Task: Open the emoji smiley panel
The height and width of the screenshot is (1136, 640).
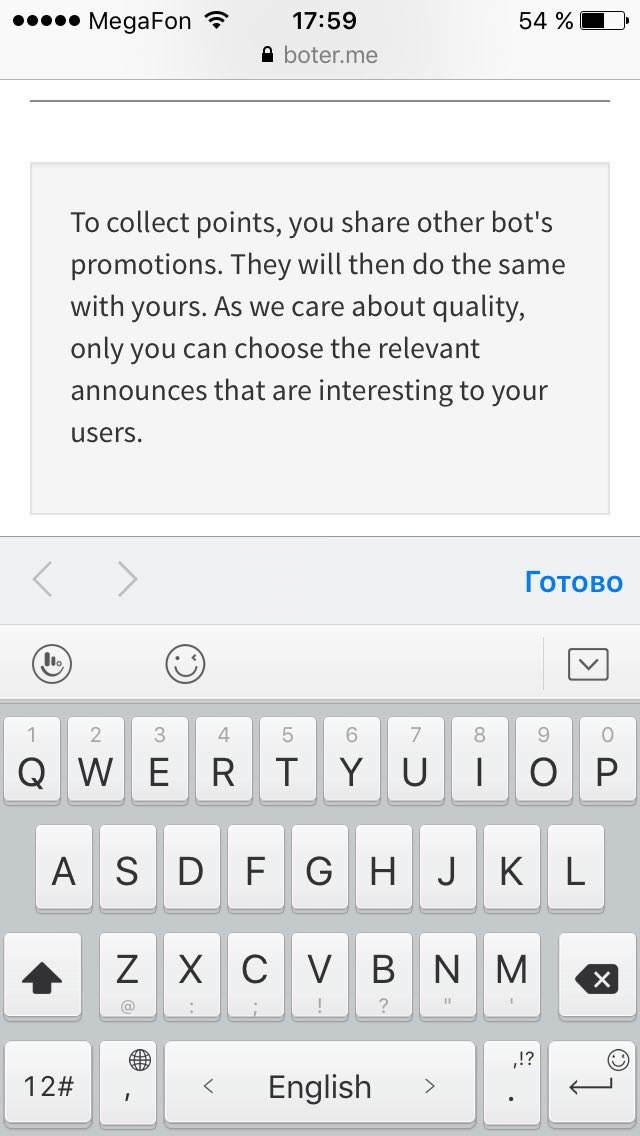Action: tap(185, 664)
